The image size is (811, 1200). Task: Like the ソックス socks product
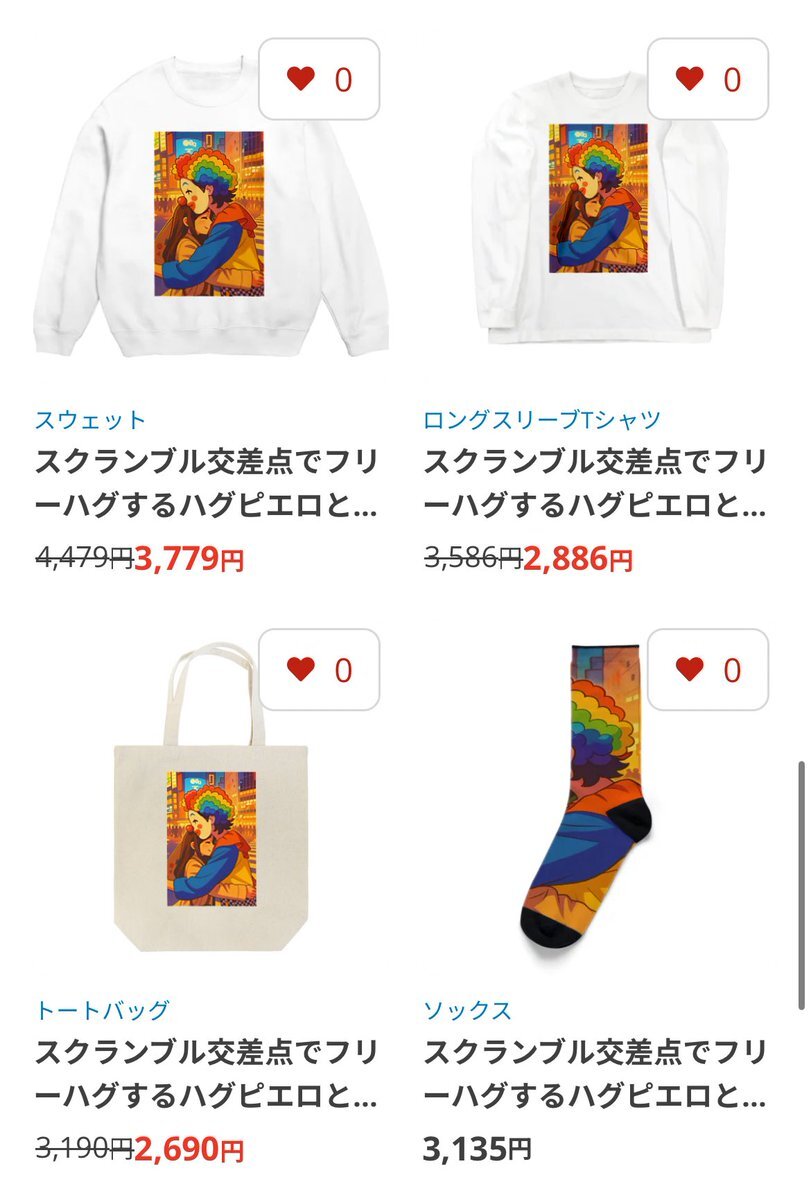point(708,670)
